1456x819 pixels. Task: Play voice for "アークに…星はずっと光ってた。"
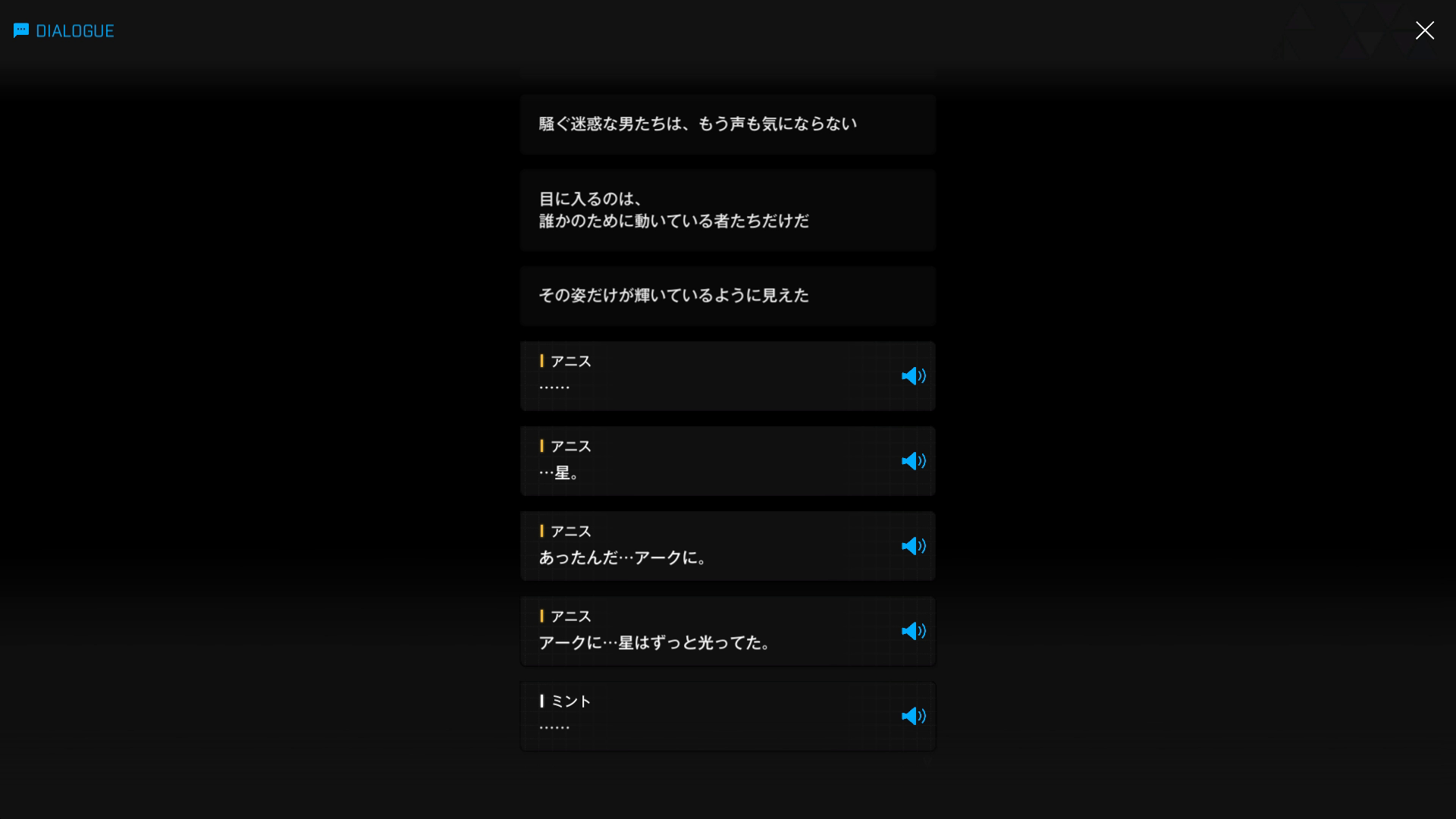(x=913, y=631)
